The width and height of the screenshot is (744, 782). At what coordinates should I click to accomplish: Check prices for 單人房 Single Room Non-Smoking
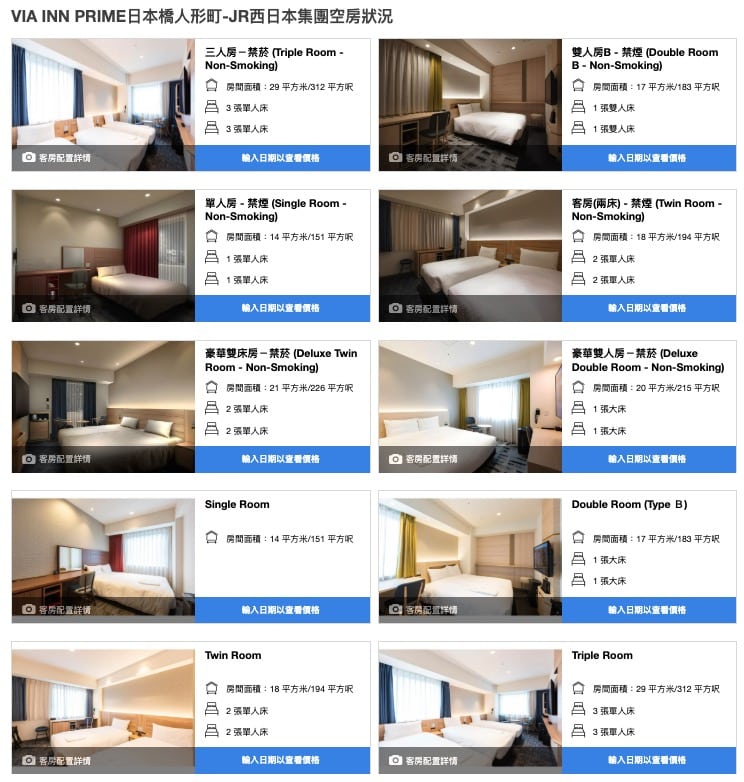pyautogui.click(x=281, y=308)
